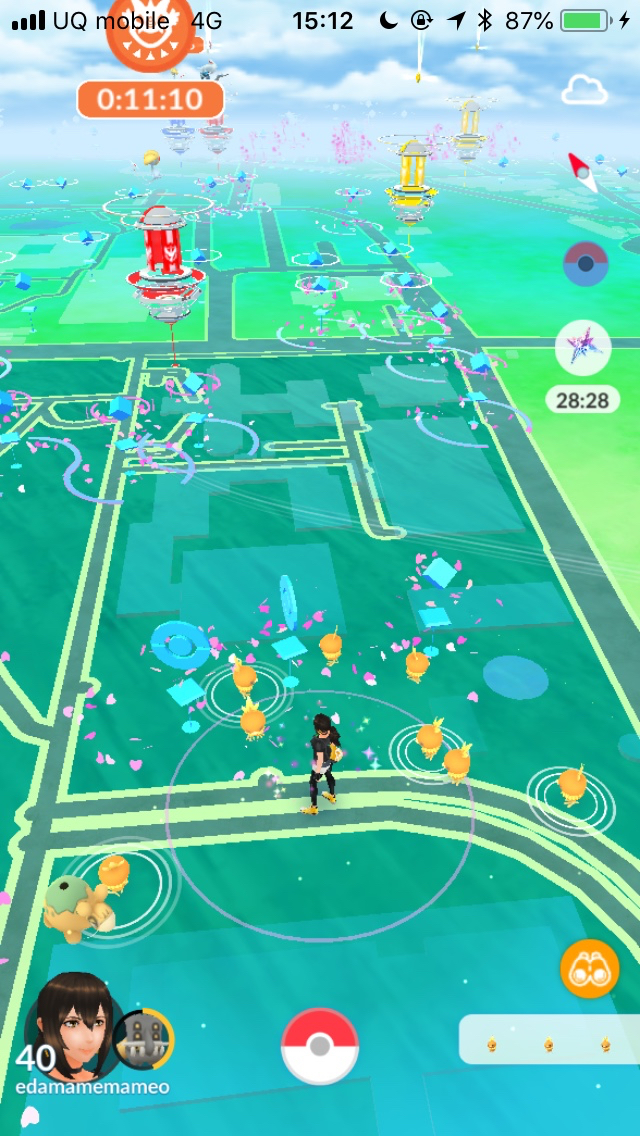Open the Nearby Pokémon tracker panel
The width and height of the screenshot is (640, 1136).
549,1040
